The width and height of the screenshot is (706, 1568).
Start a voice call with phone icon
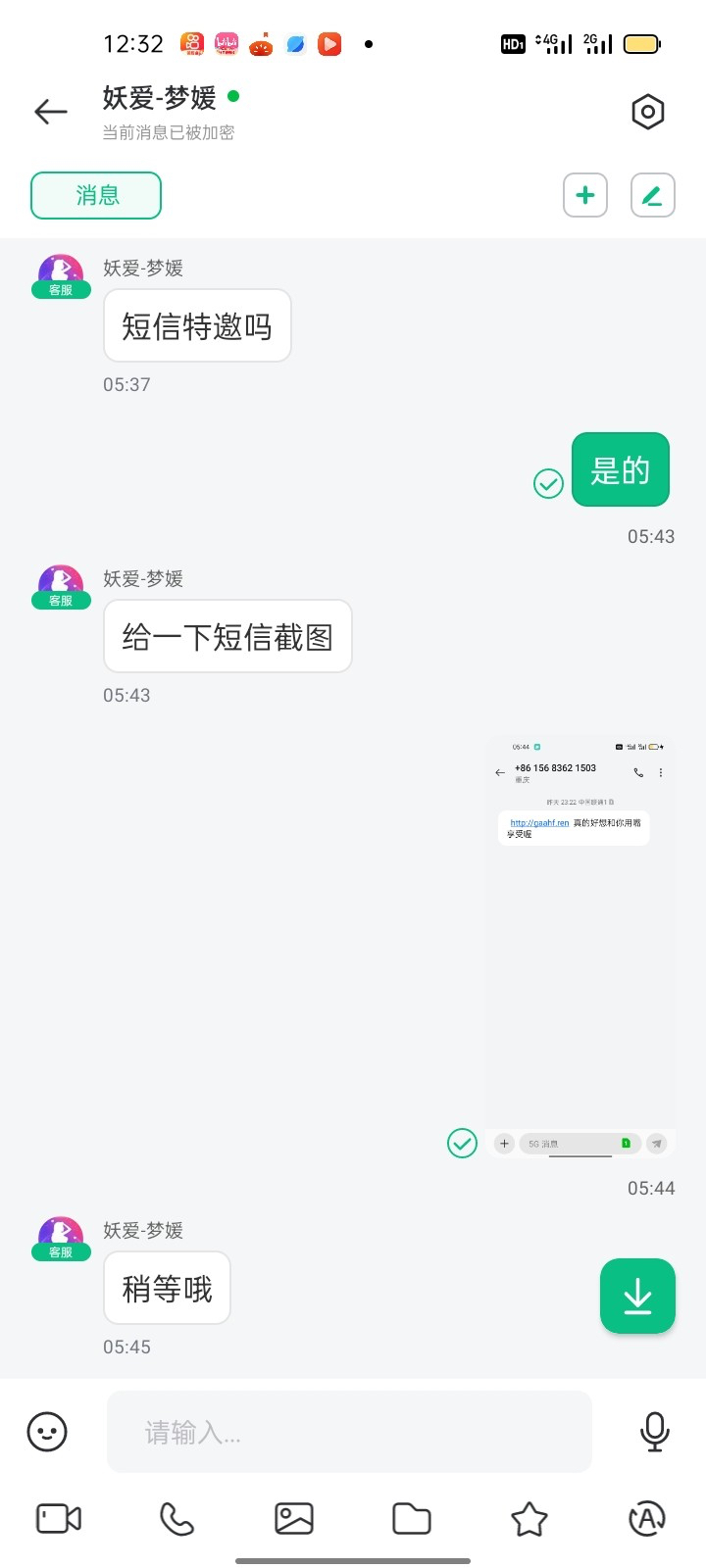pos(176,1519)
